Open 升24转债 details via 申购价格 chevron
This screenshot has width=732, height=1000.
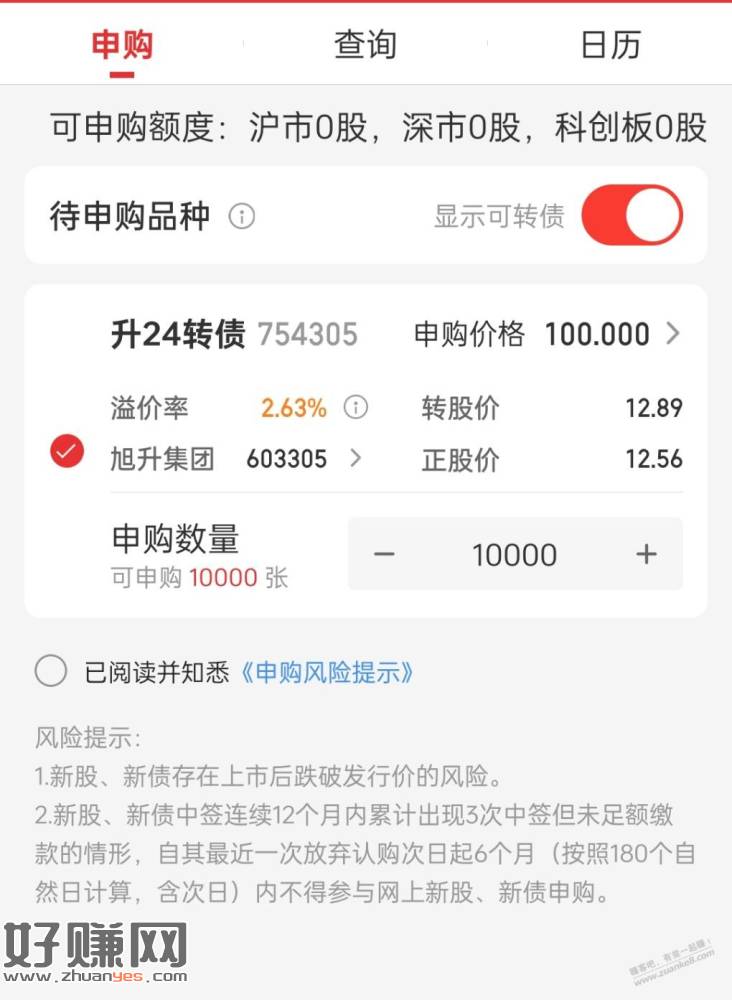point(672,334)
